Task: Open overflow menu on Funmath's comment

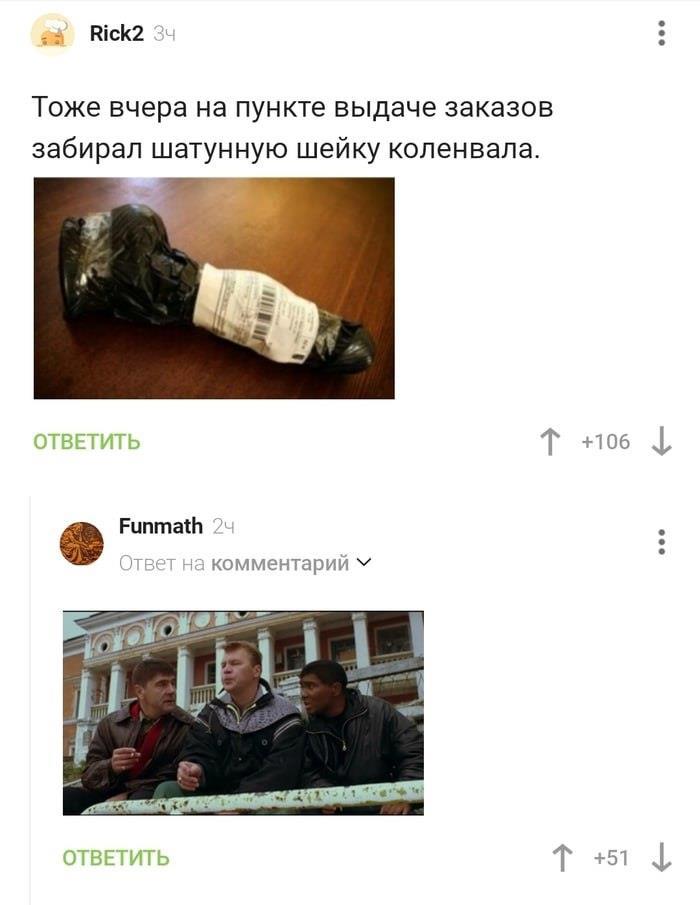Action: [661, 541]
